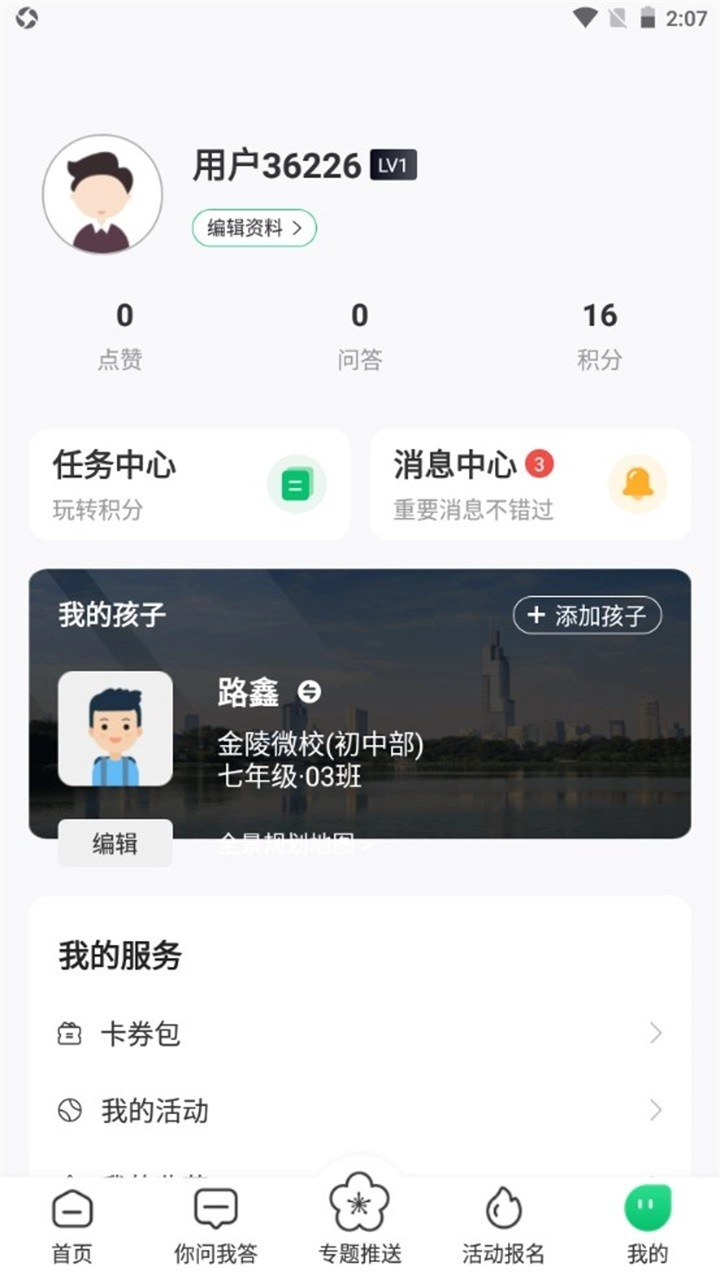Tap the 专题推送 flower icon
This screenshot has width=720, height=1280.
click(360, 1207)
